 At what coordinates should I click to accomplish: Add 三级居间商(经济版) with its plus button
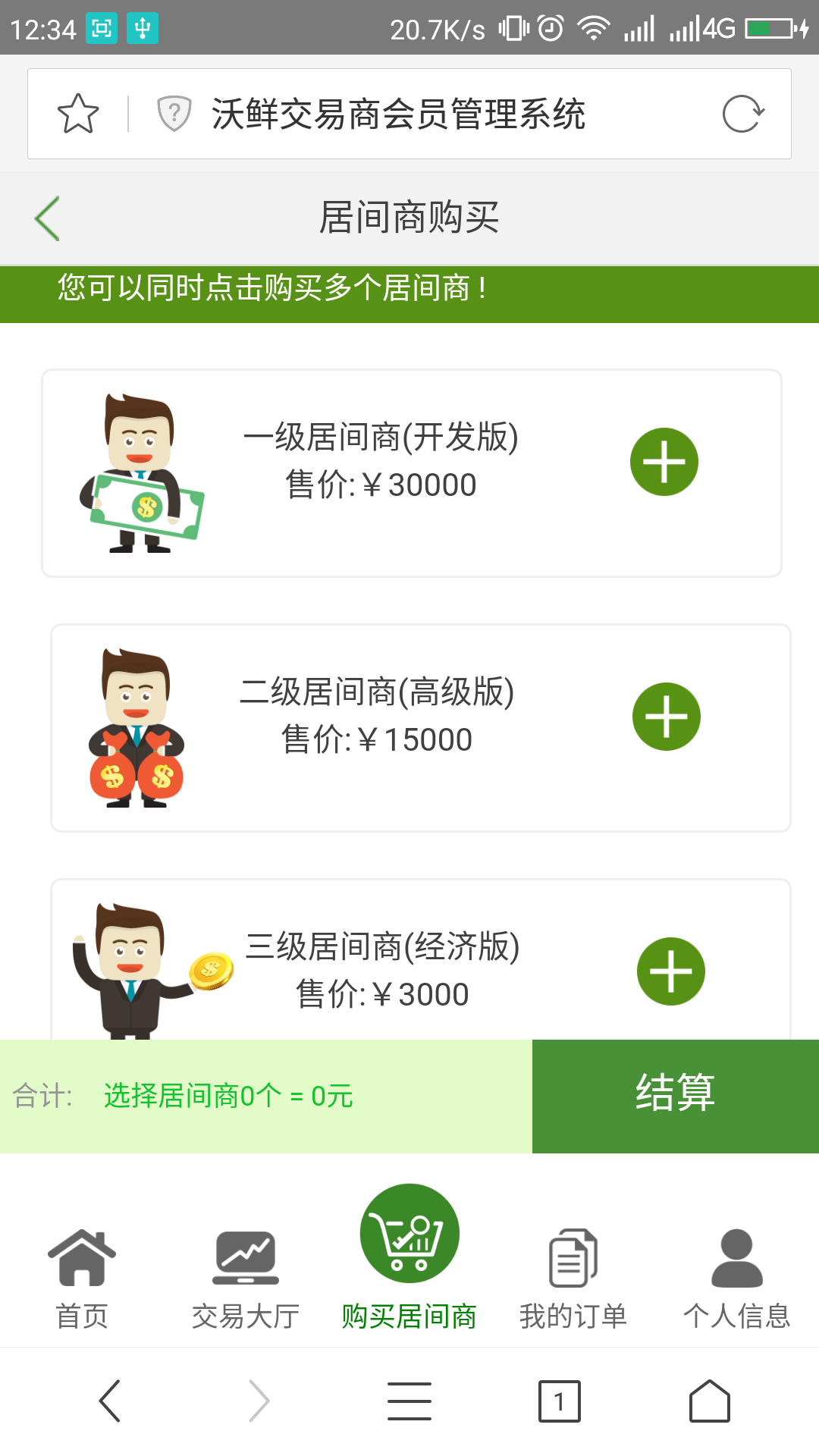670,971
